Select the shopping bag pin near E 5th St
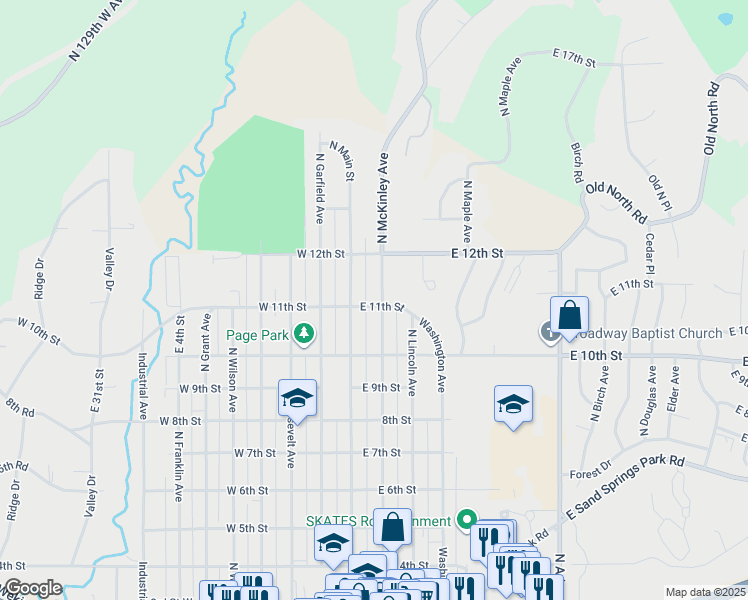 [392, 530]
